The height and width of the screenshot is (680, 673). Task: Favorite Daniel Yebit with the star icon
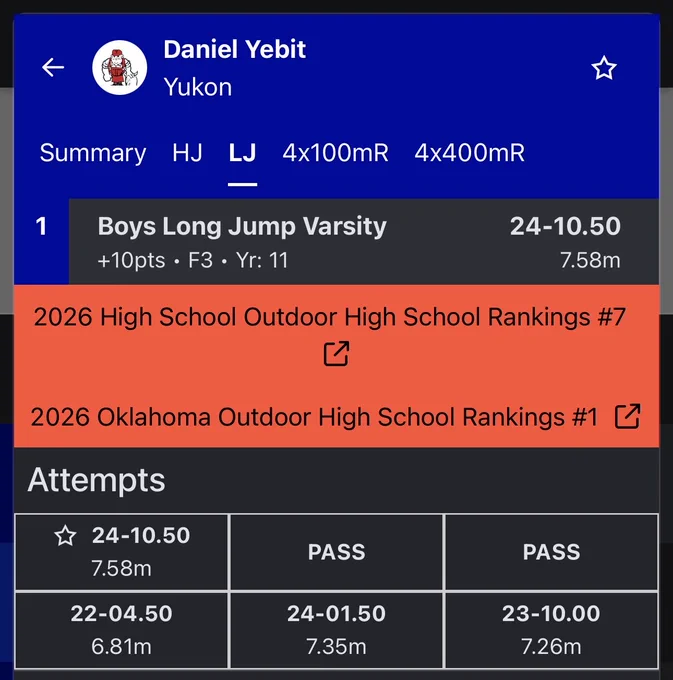(x=604, y=68)
